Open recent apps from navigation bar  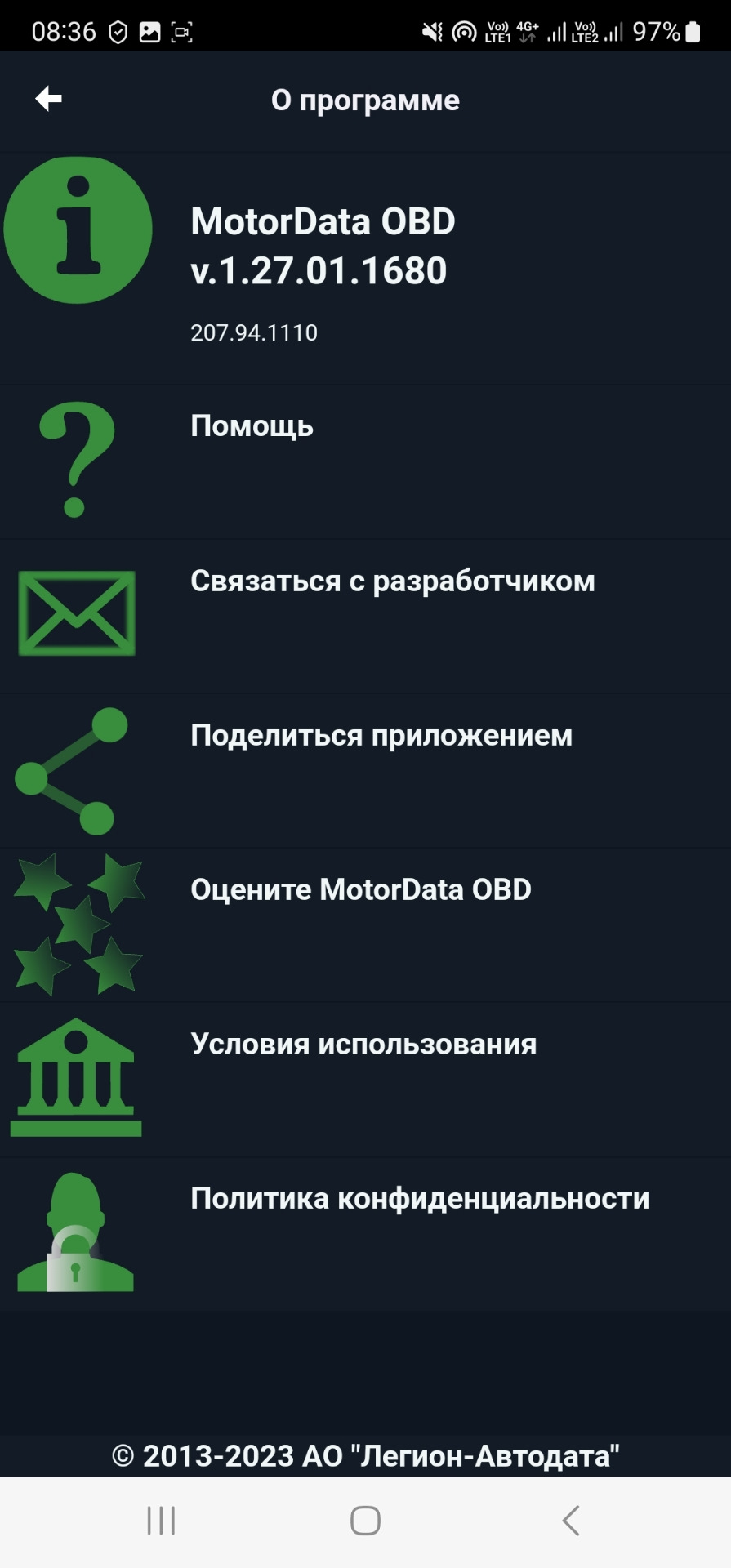(161, 1521)
